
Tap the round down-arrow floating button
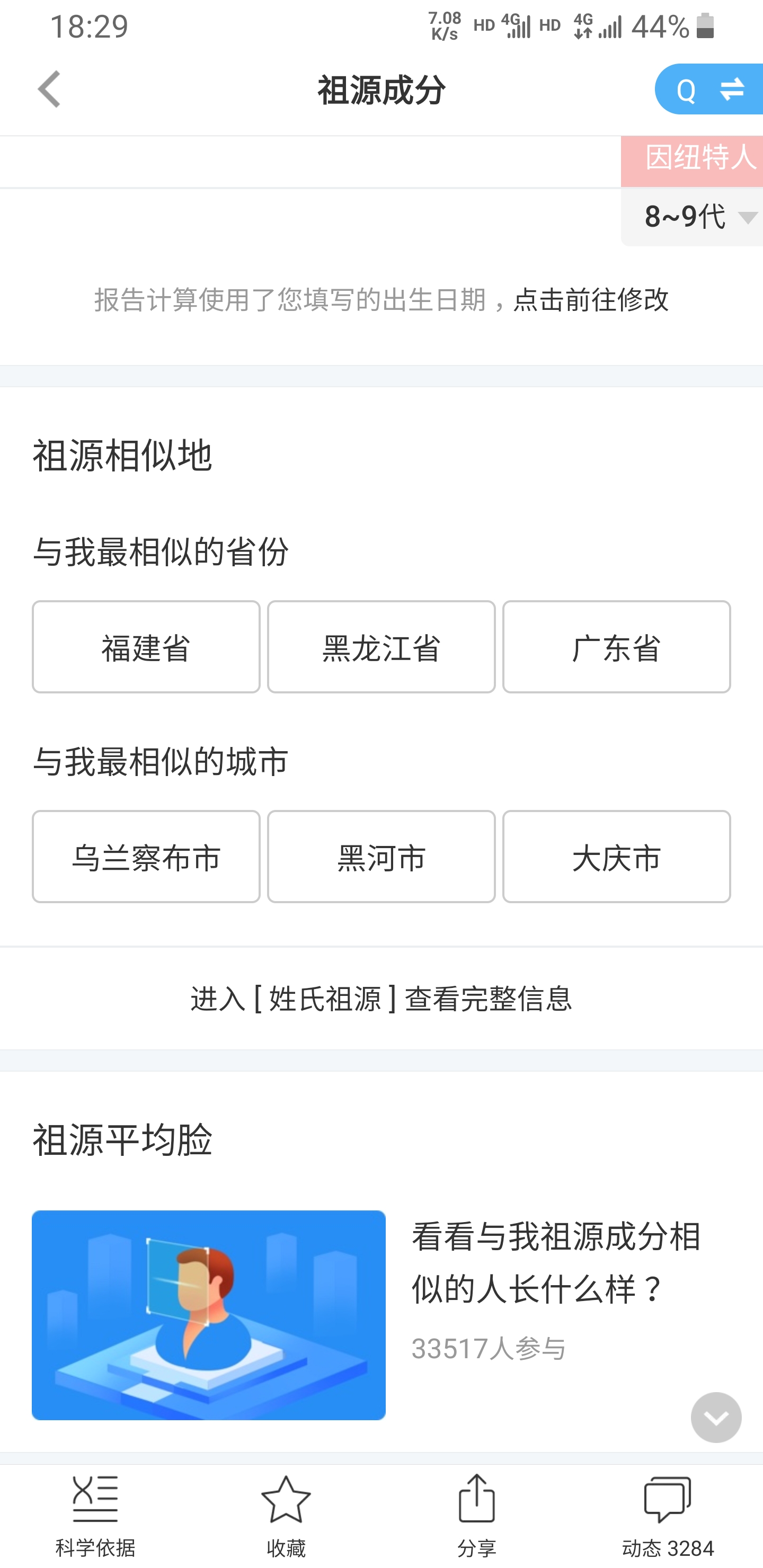pos(716,1417)
